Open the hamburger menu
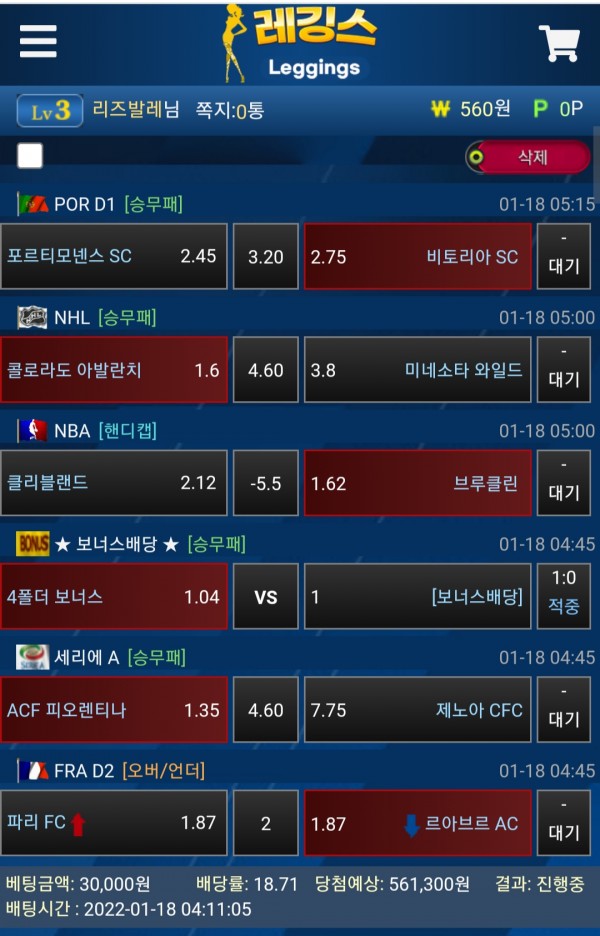Viewport: 600px width, 936px height. point(38,41)
